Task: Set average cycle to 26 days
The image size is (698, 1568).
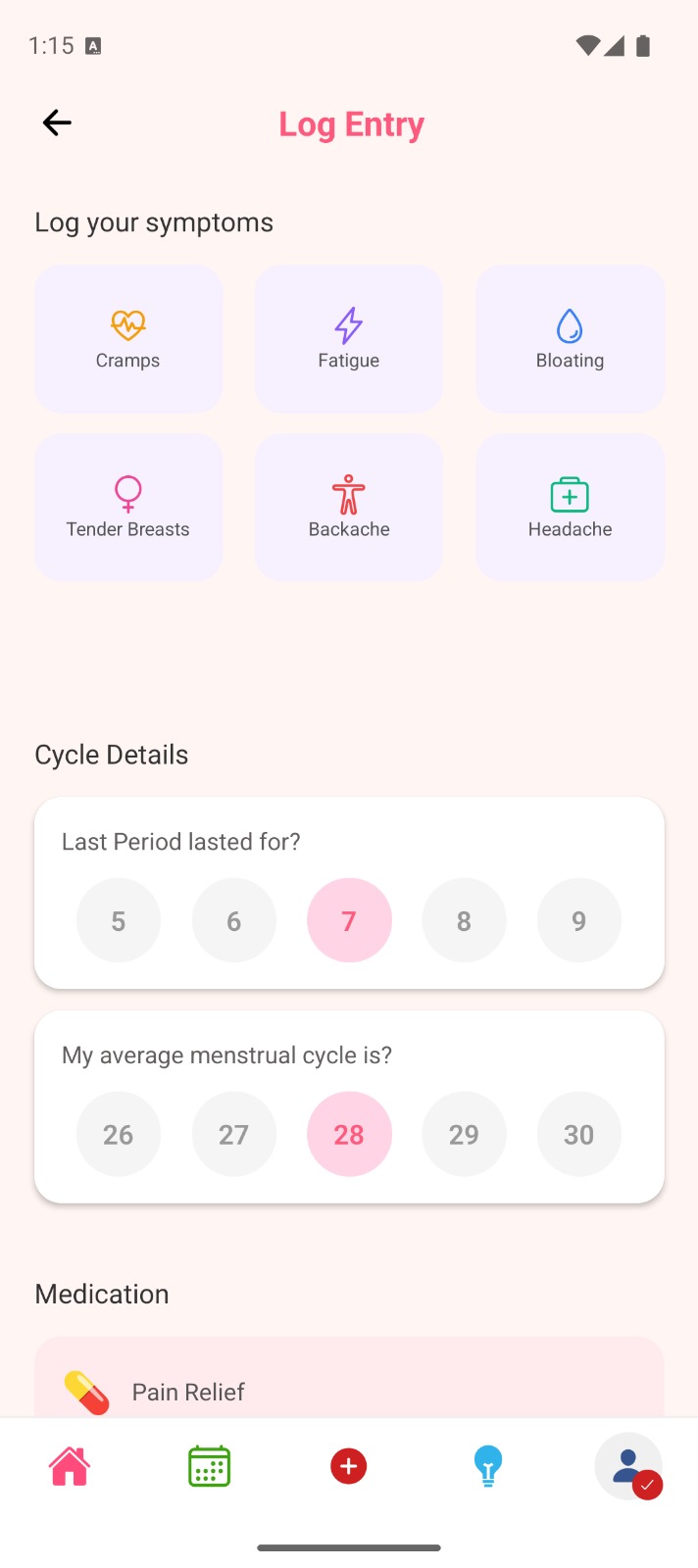Action: pos(119,1134)
